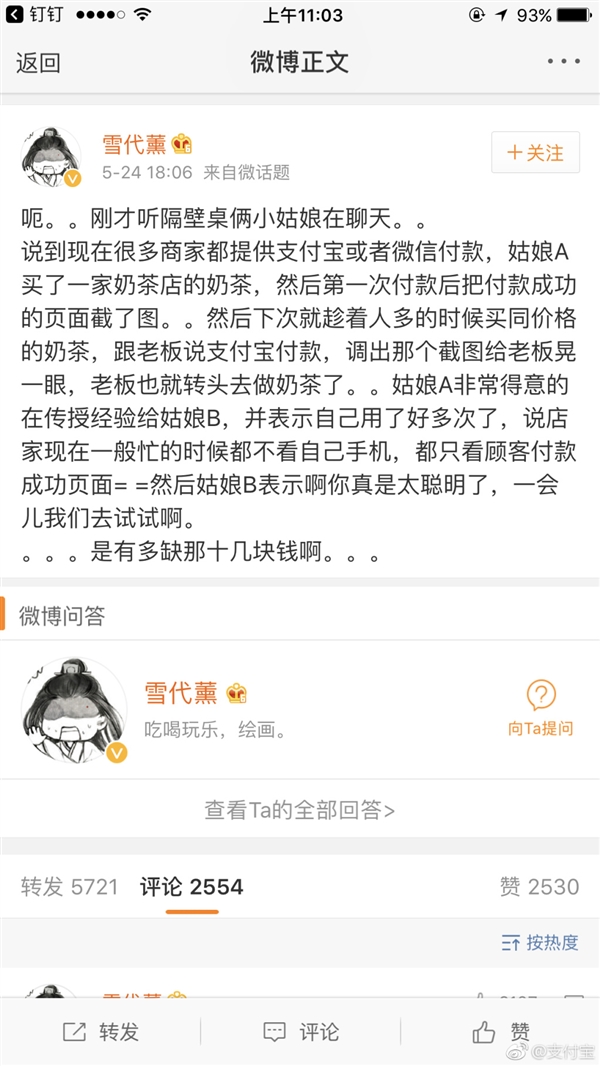Tap 返回 to go back
This screenshot has width=600, height=1066.
coord(38,63)
